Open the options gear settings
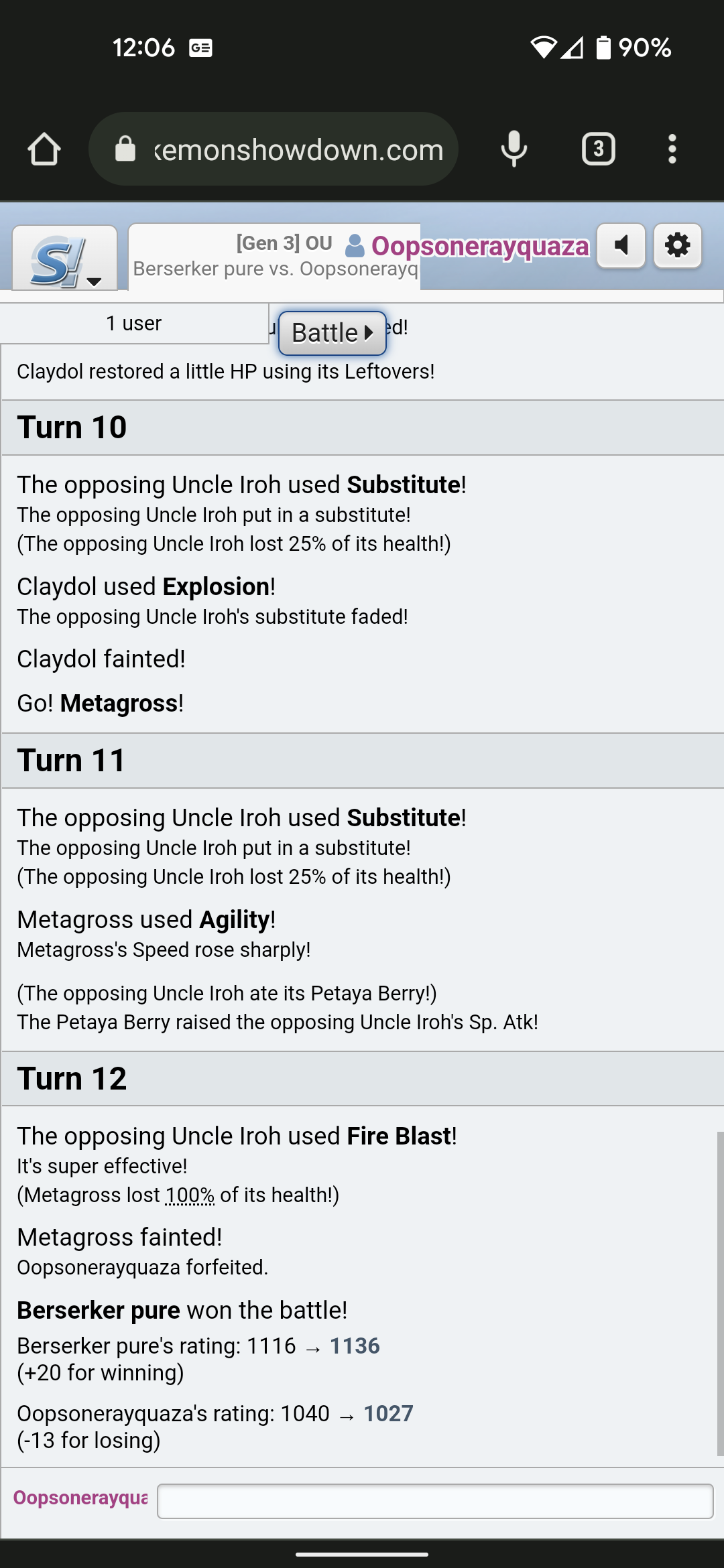 677,245
